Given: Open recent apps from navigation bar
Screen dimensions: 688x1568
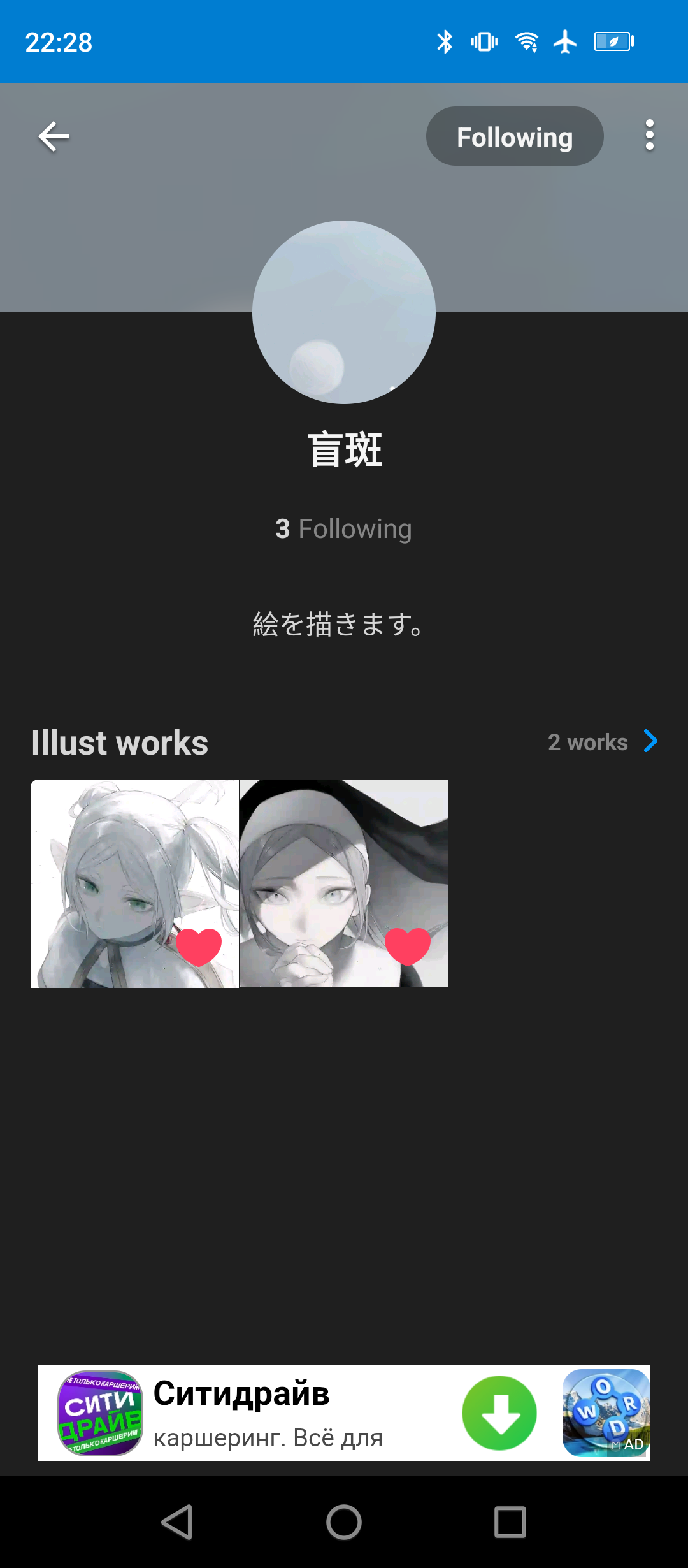Looking at the screenshot, I should coord(510,1522).
